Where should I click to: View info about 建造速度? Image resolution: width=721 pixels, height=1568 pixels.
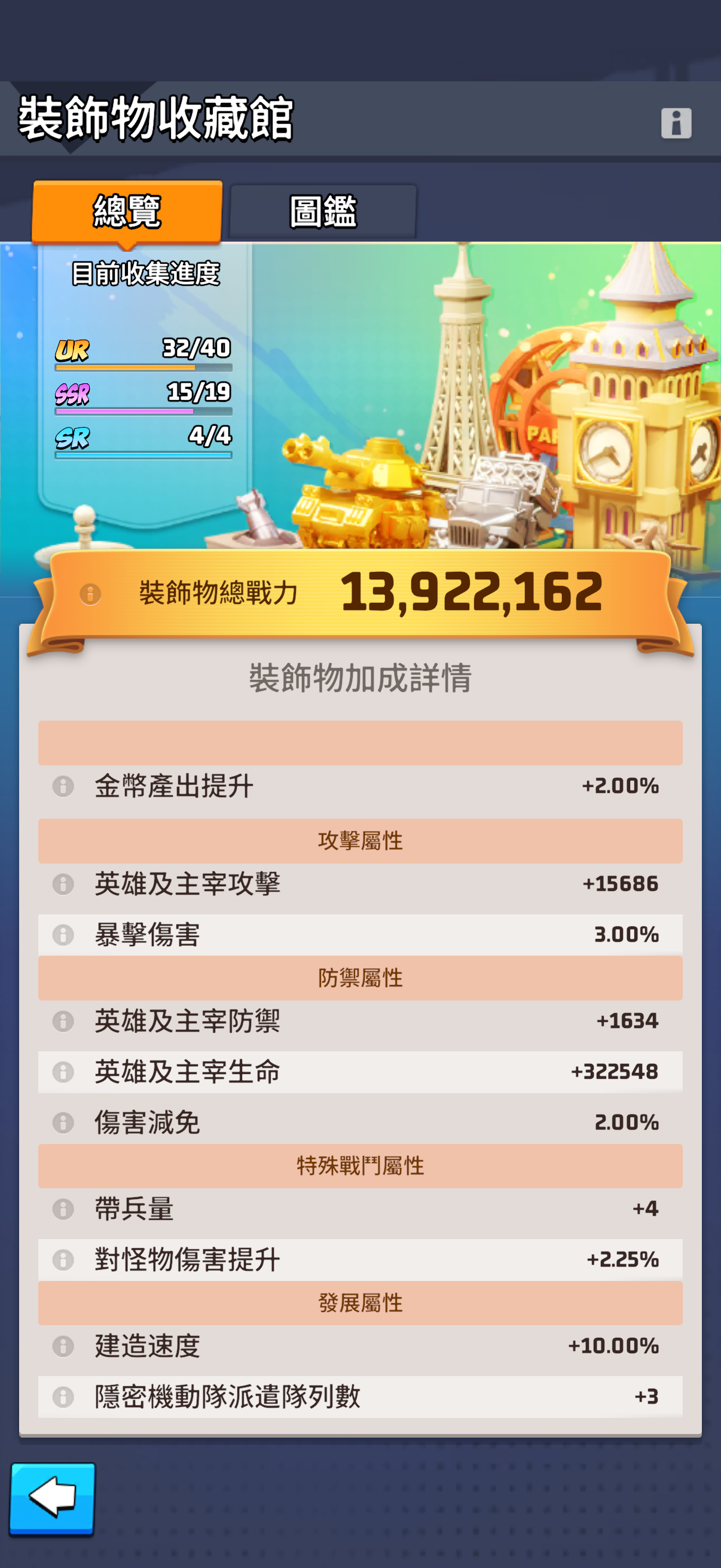pos(63,1345)
